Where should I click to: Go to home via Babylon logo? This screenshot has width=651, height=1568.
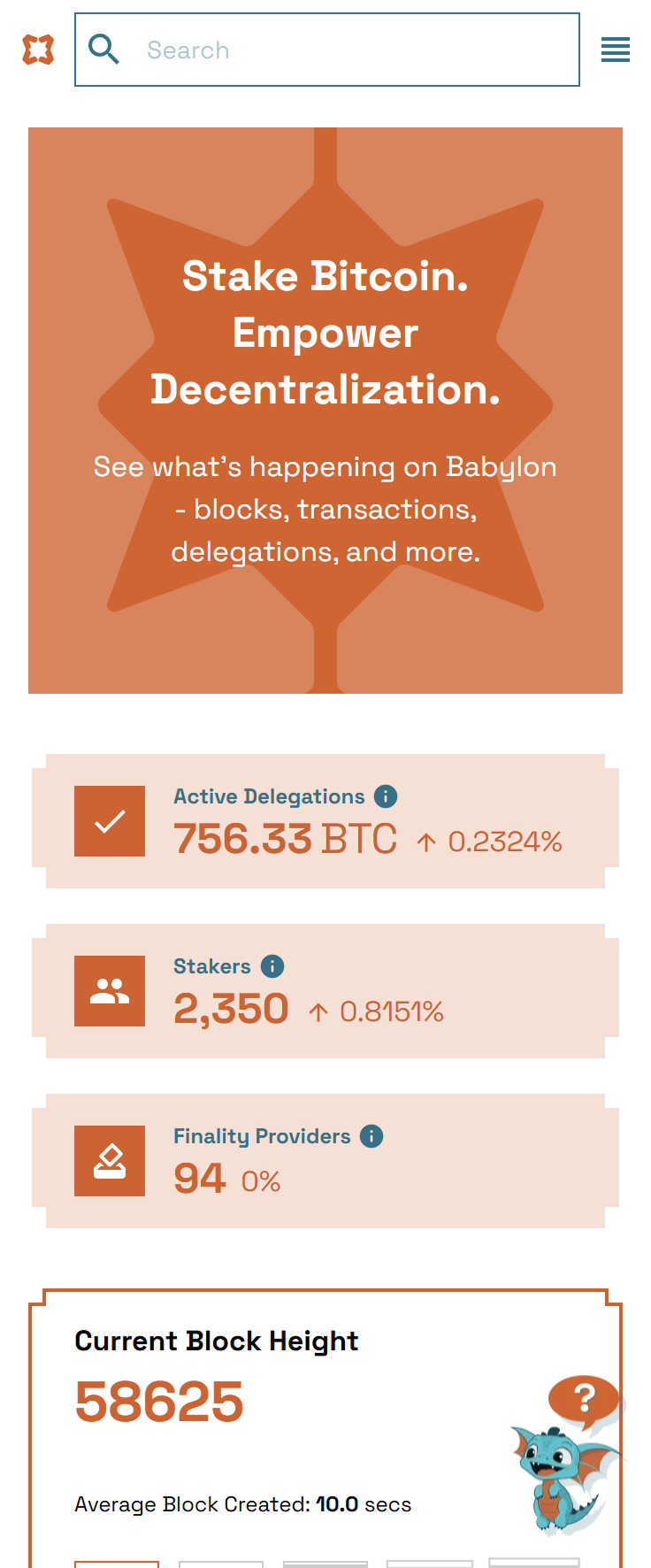click(38, 50)
